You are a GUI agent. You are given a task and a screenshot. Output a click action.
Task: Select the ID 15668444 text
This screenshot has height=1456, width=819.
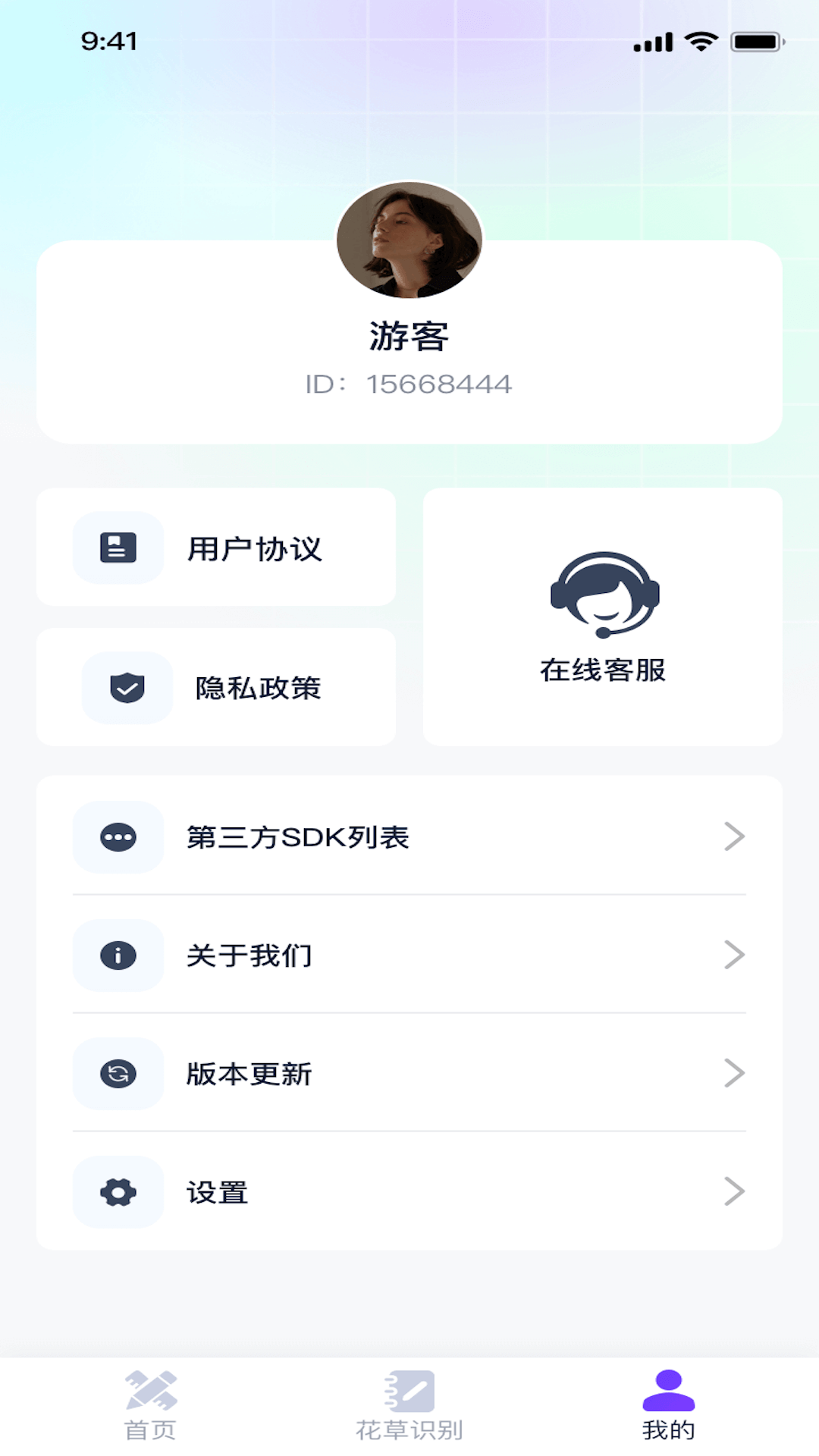pos(409,384)
